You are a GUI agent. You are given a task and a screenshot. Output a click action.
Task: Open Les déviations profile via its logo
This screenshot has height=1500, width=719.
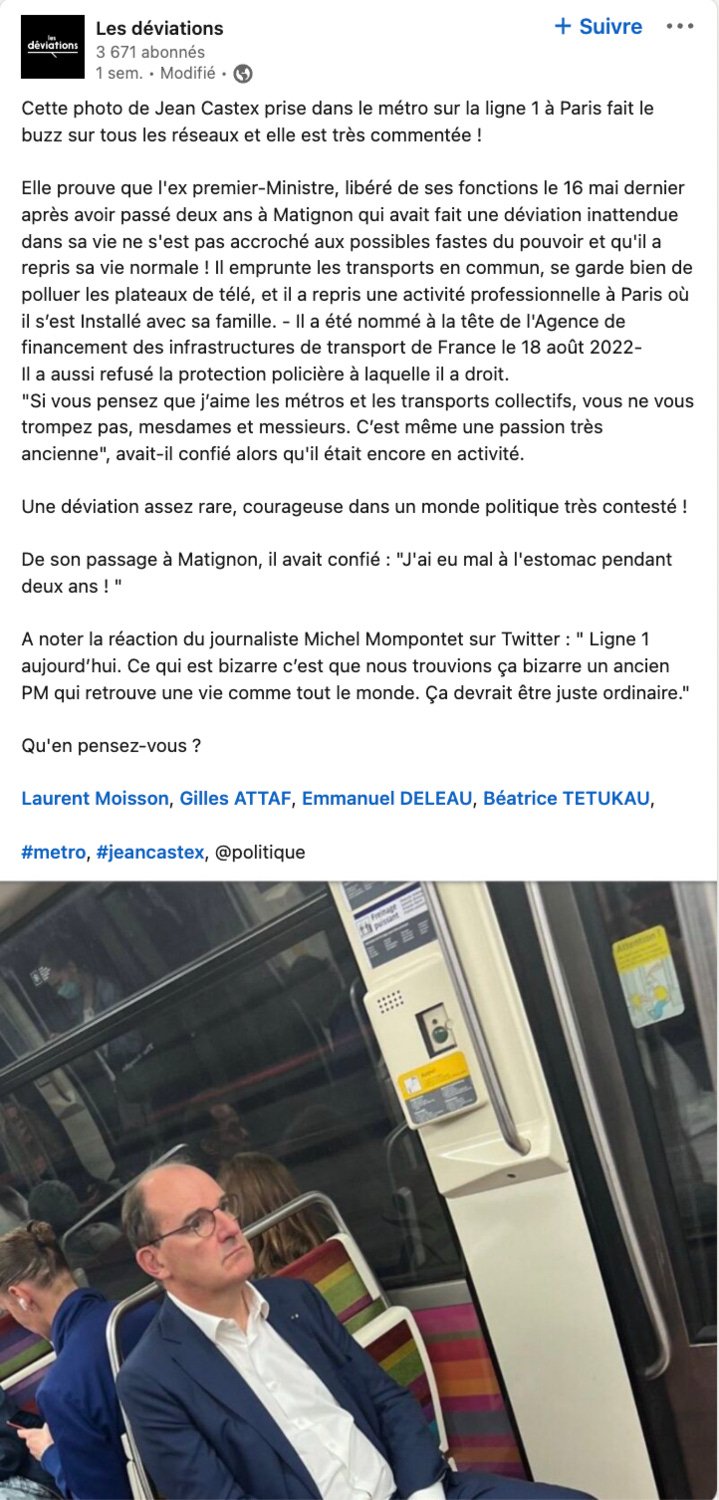pyautogui.click(x=53, y=47)
